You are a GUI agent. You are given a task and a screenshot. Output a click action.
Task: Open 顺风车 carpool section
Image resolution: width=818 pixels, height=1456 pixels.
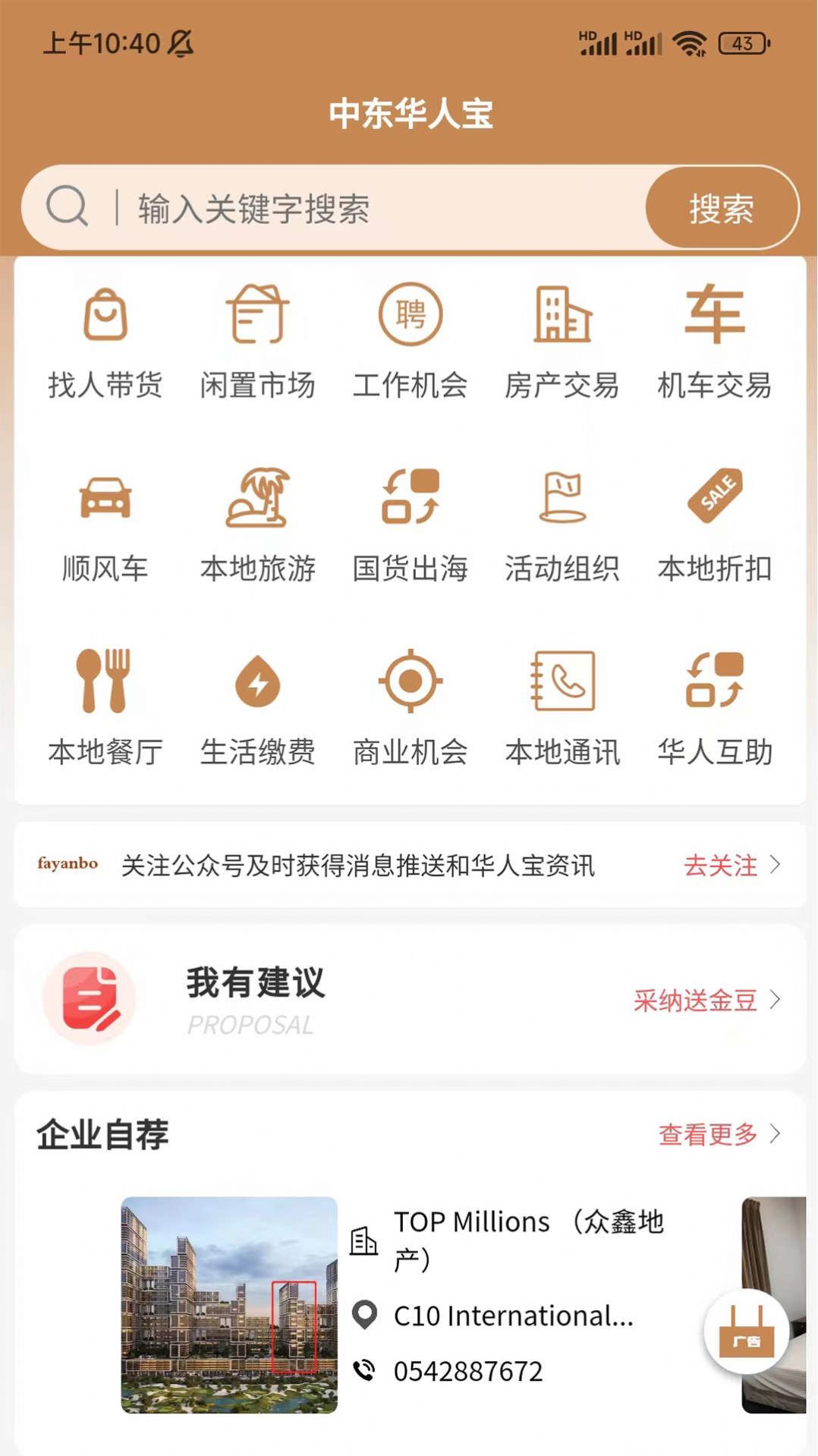click(x=105, y=525)
